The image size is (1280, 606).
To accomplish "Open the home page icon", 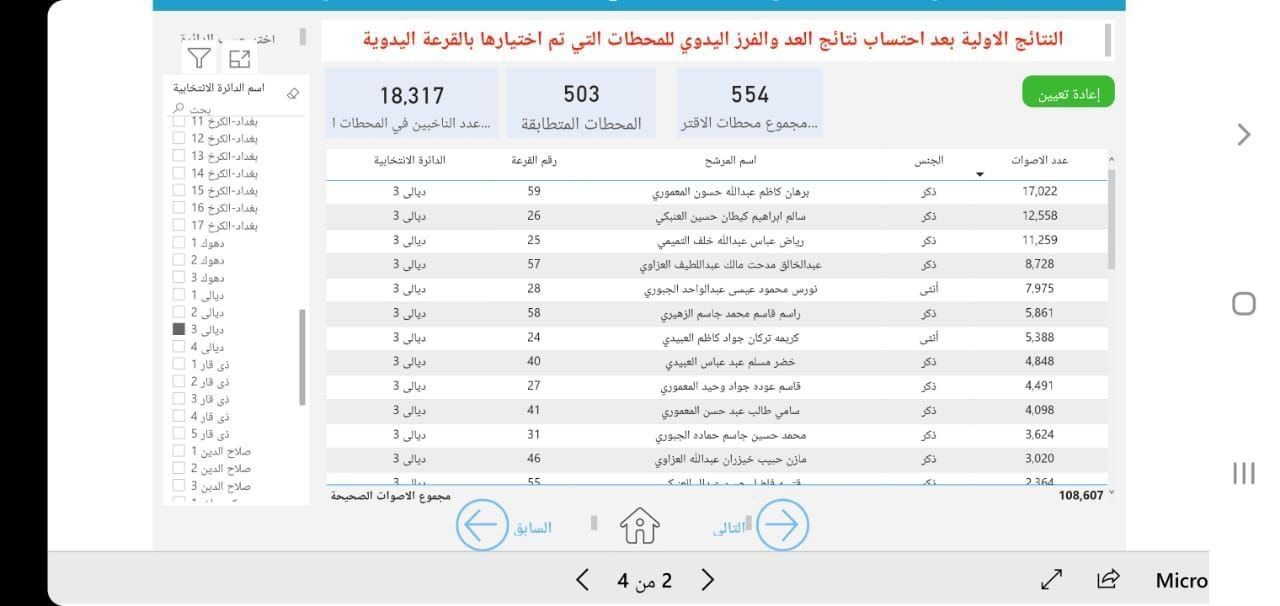I will [x=640, y=526].
